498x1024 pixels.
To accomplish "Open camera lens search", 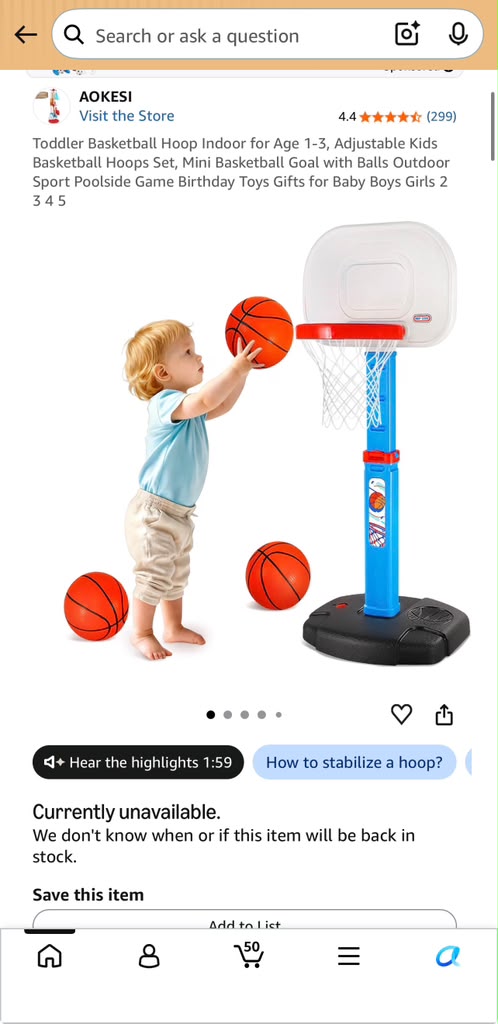I will coord(407,35).
